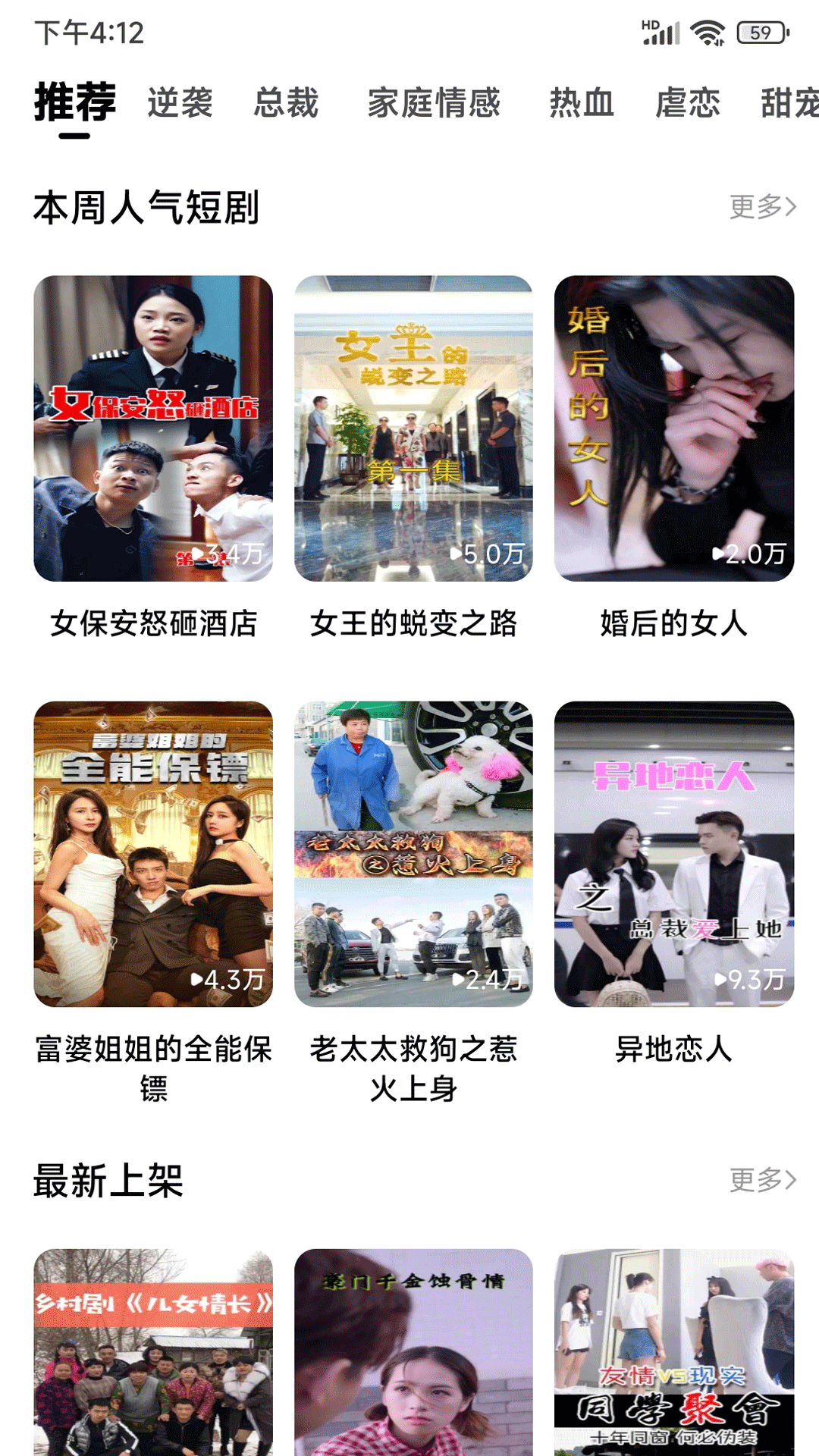
Task: Switch to the 推荐 tab
Action: (74, 101)
